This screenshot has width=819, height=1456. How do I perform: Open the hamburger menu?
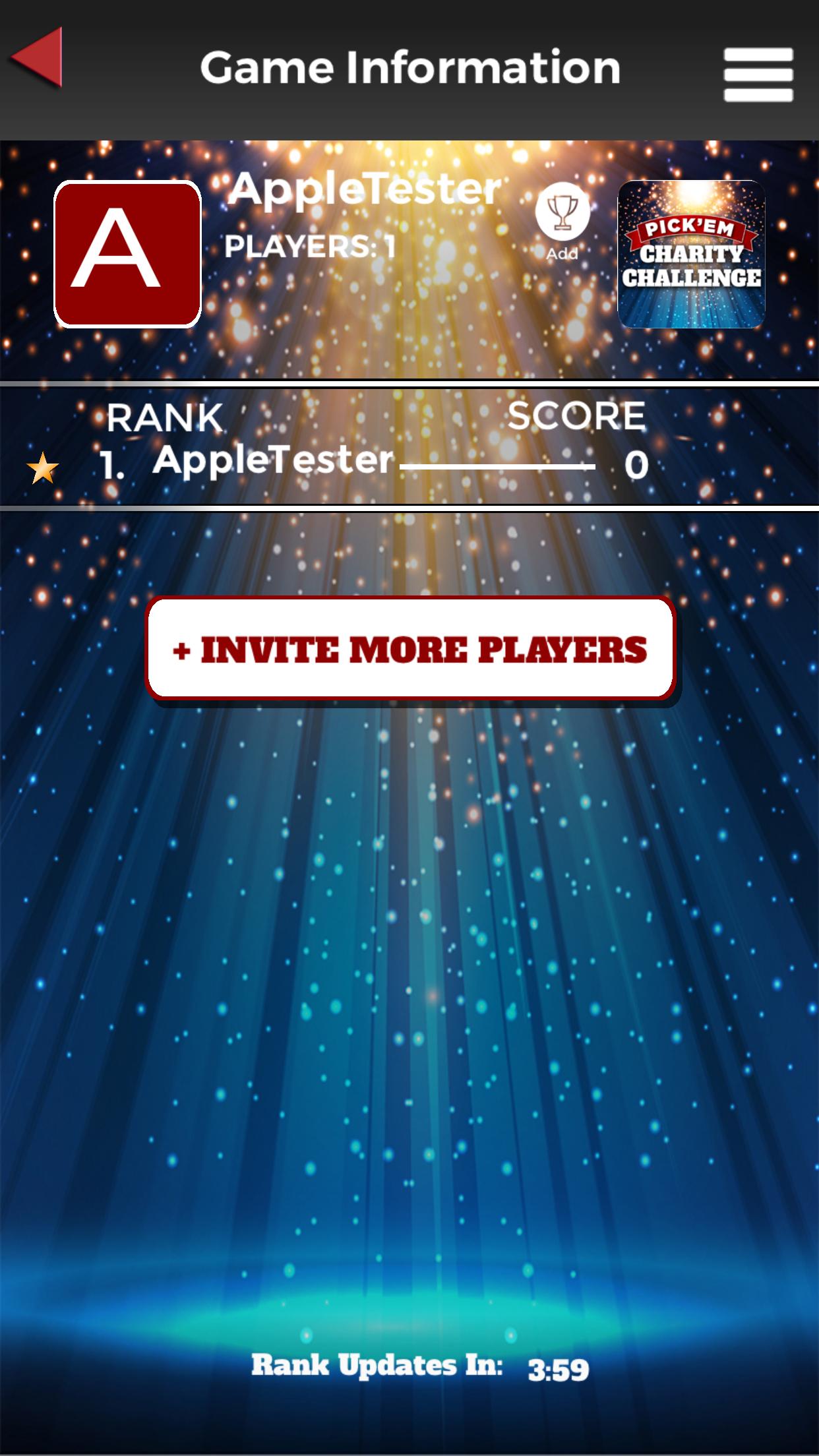click(x=758, y=74)
